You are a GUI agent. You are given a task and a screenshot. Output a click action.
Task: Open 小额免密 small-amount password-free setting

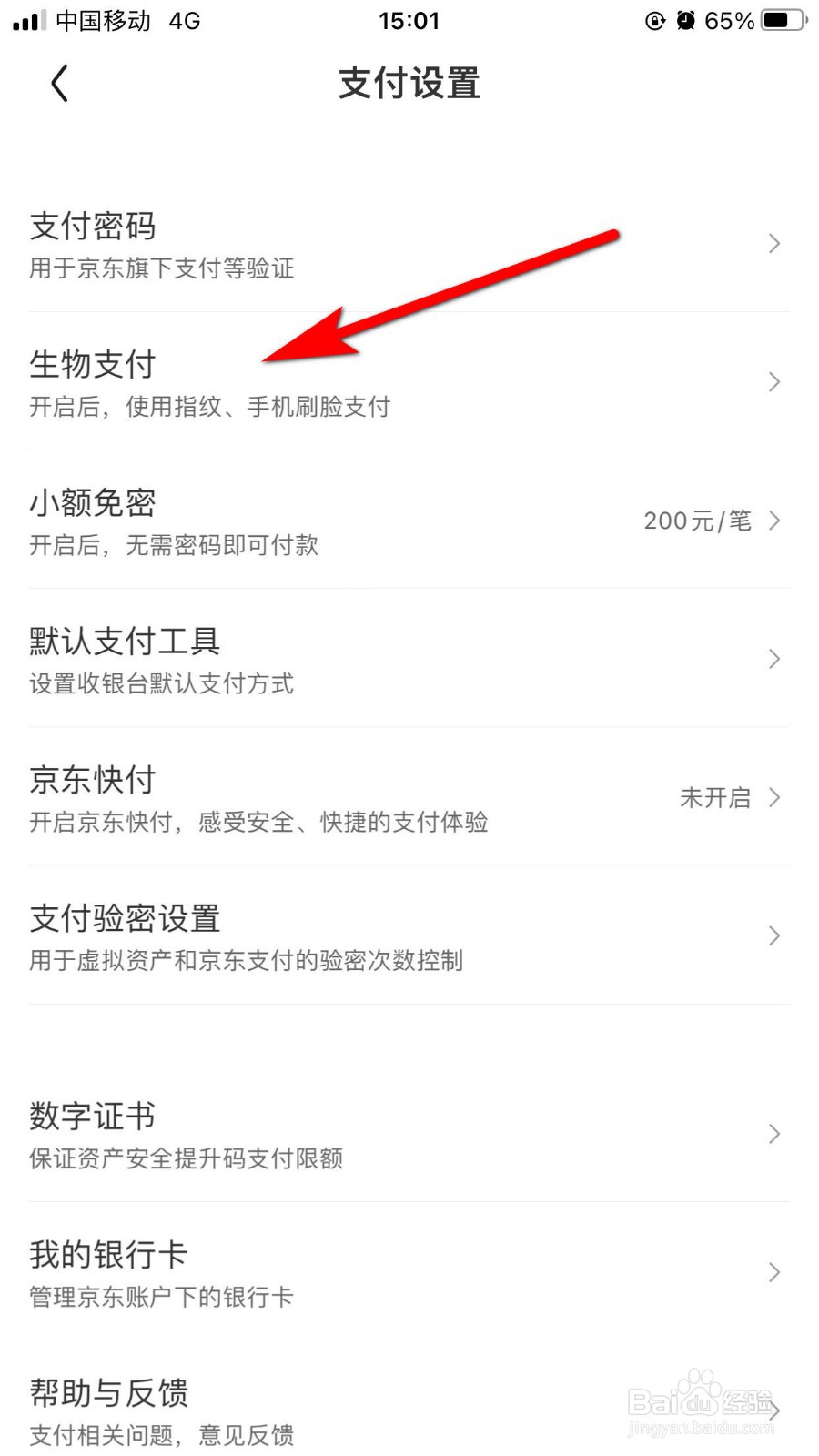coord(273,521)
